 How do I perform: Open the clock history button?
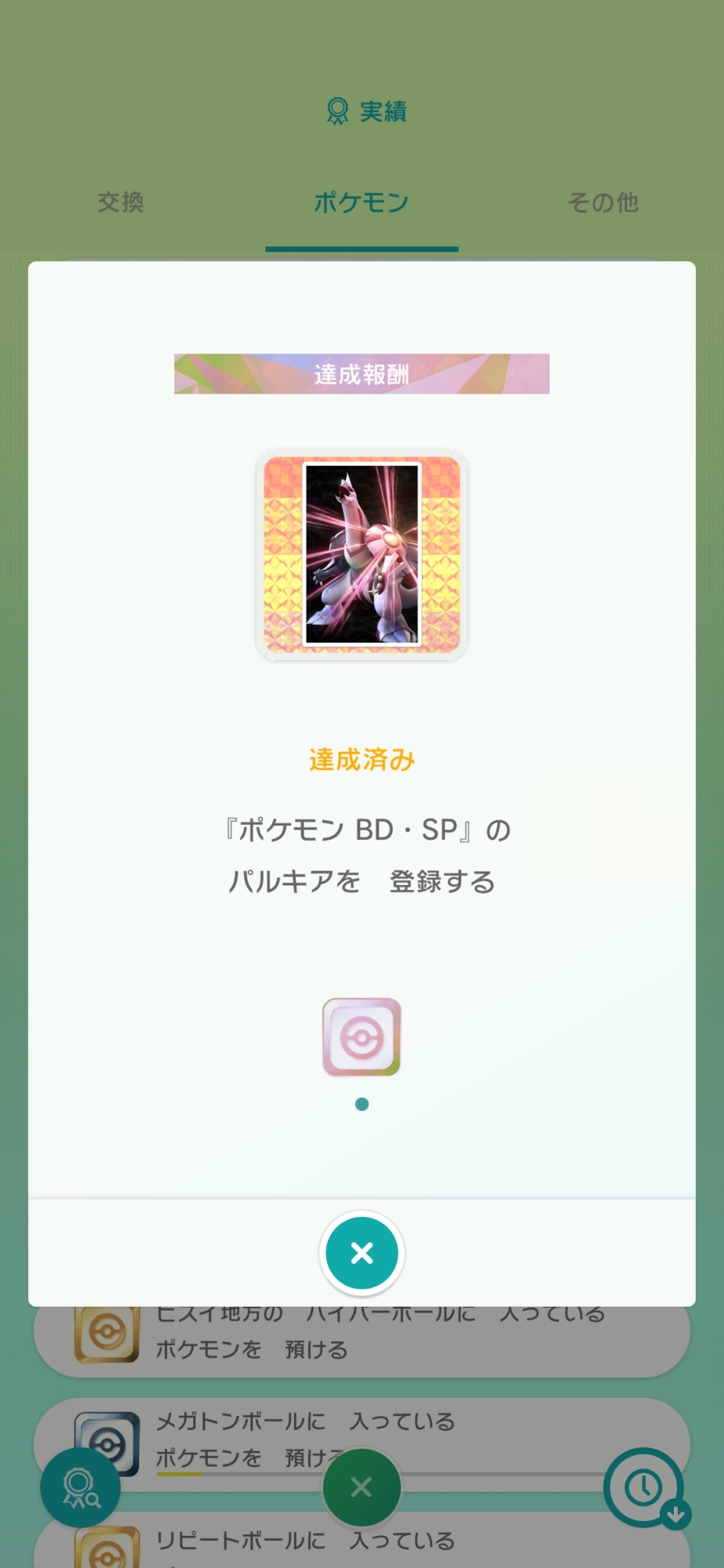click(645, 1487)
